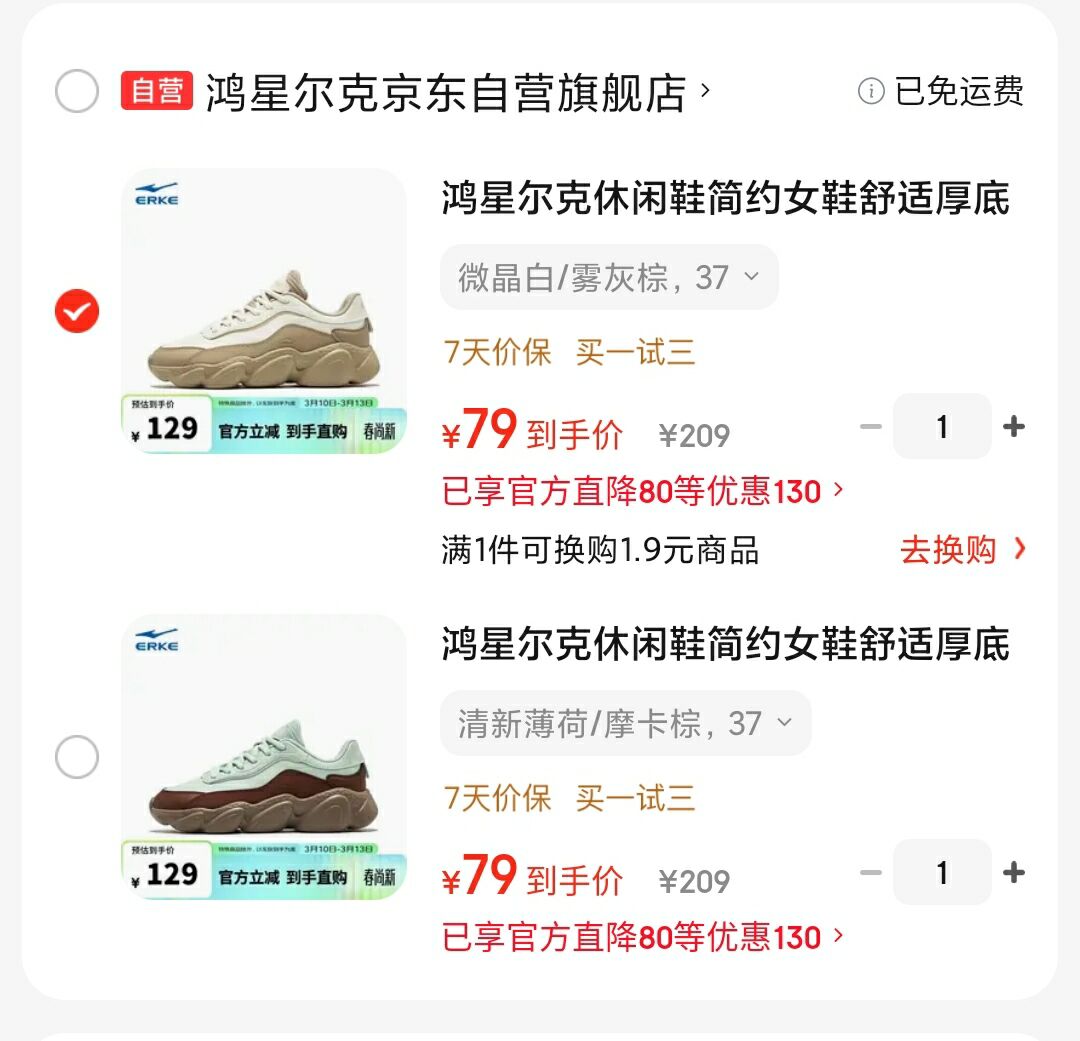Screen dimensions: 1080x1041
Task: Uncheck the 微晶白/雾灰棕 shoe item
Action: (x=77, y=312)
